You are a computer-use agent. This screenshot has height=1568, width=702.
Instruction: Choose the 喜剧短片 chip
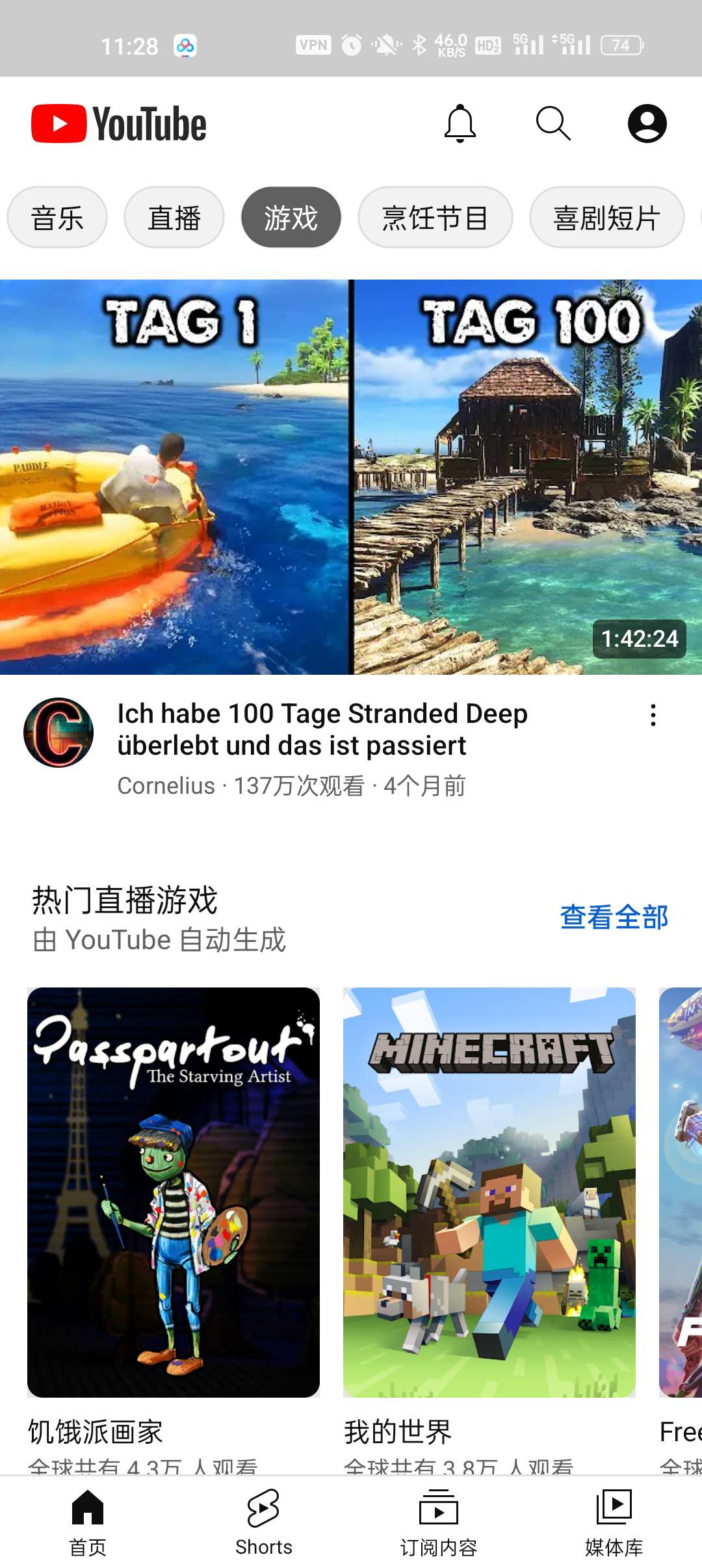click(606, 218)
